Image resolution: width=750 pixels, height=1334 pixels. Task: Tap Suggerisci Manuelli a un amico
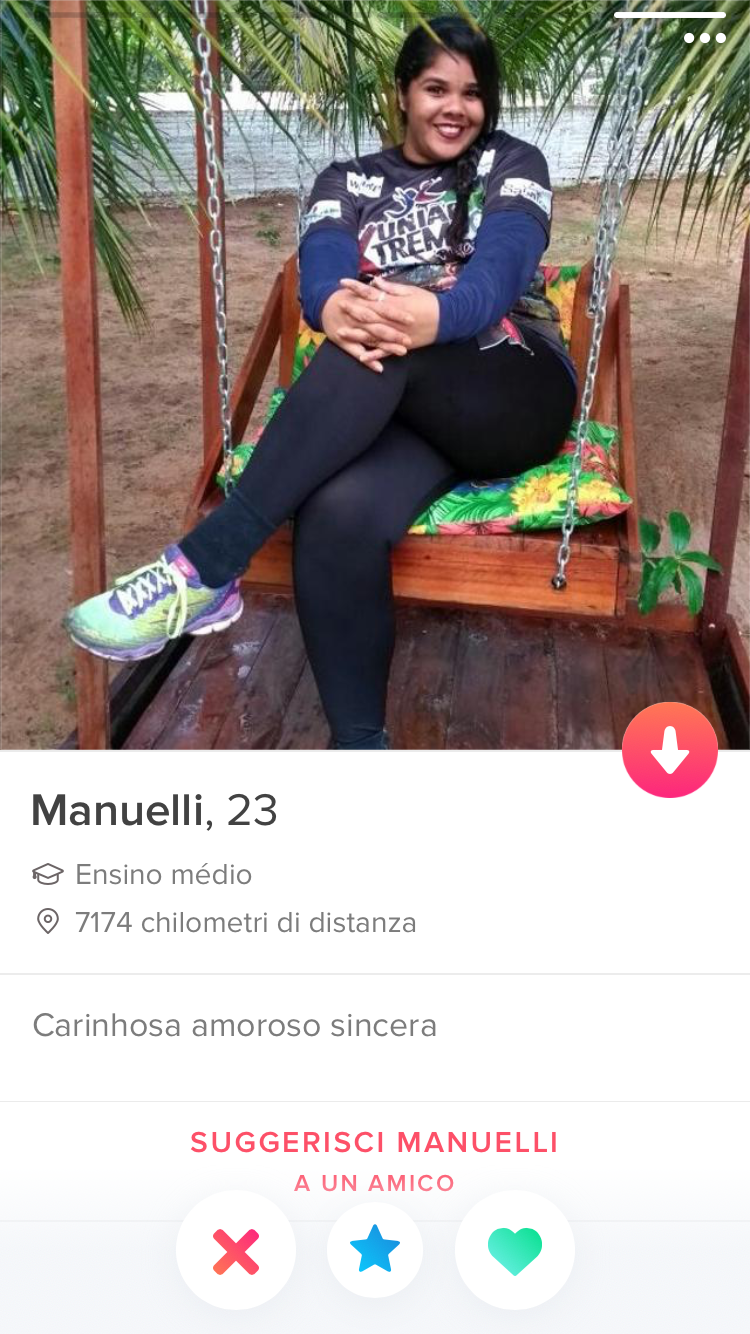375,1160
